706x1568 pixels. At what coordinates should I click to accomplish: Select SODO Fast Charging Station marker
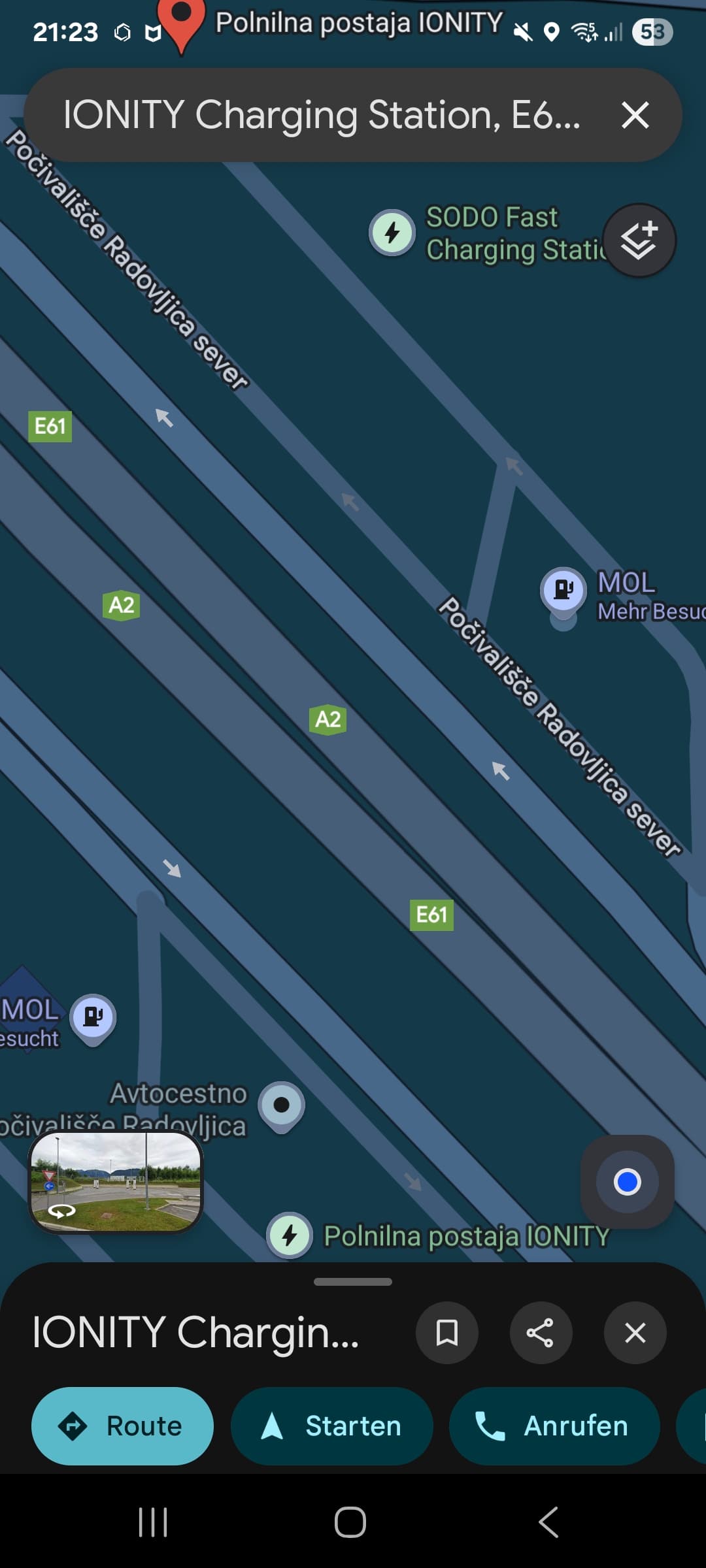tap(392, 233)
